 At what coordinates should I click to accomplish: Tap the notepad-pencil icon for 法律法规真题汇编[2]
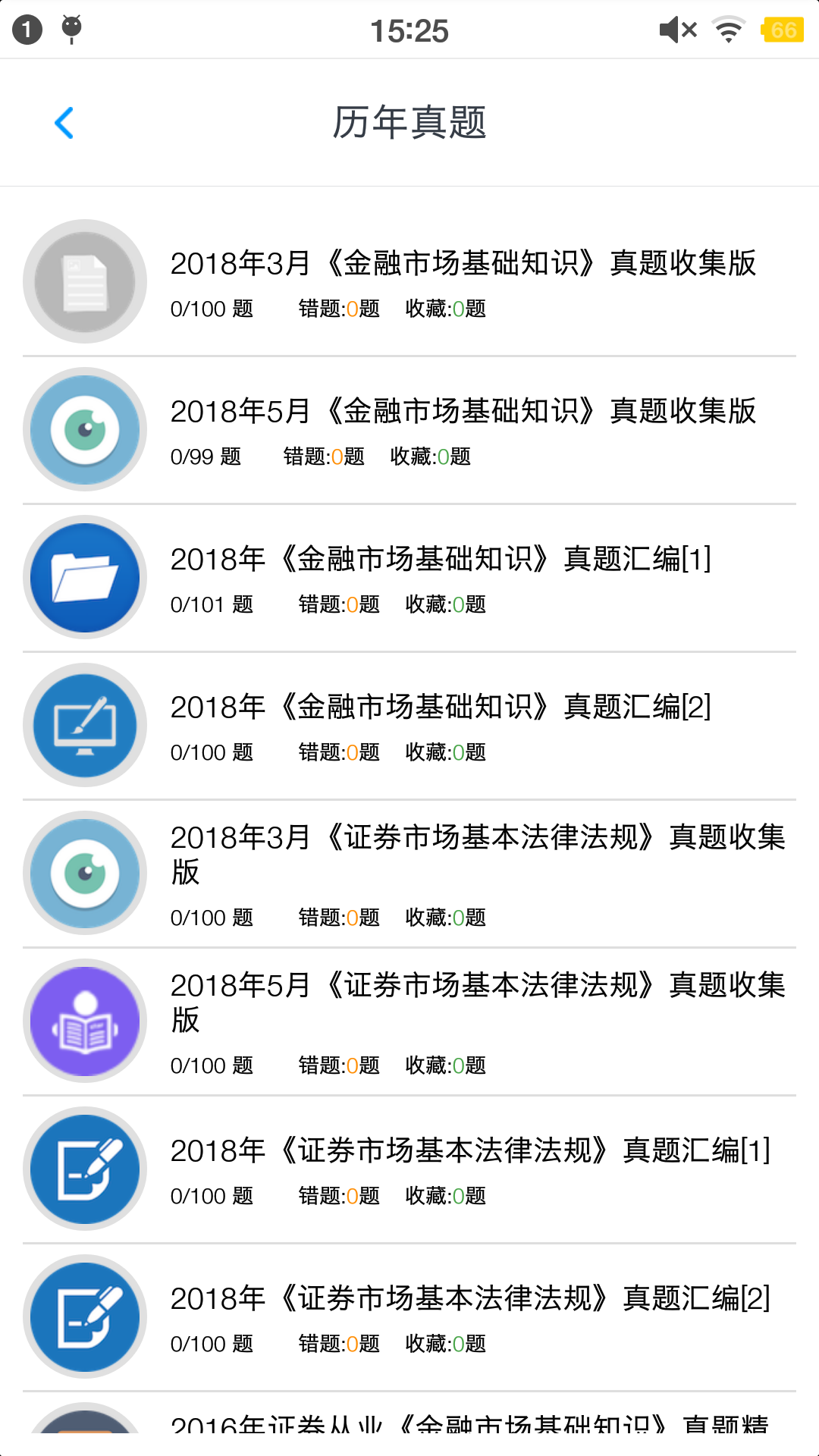click(84, 1318)
